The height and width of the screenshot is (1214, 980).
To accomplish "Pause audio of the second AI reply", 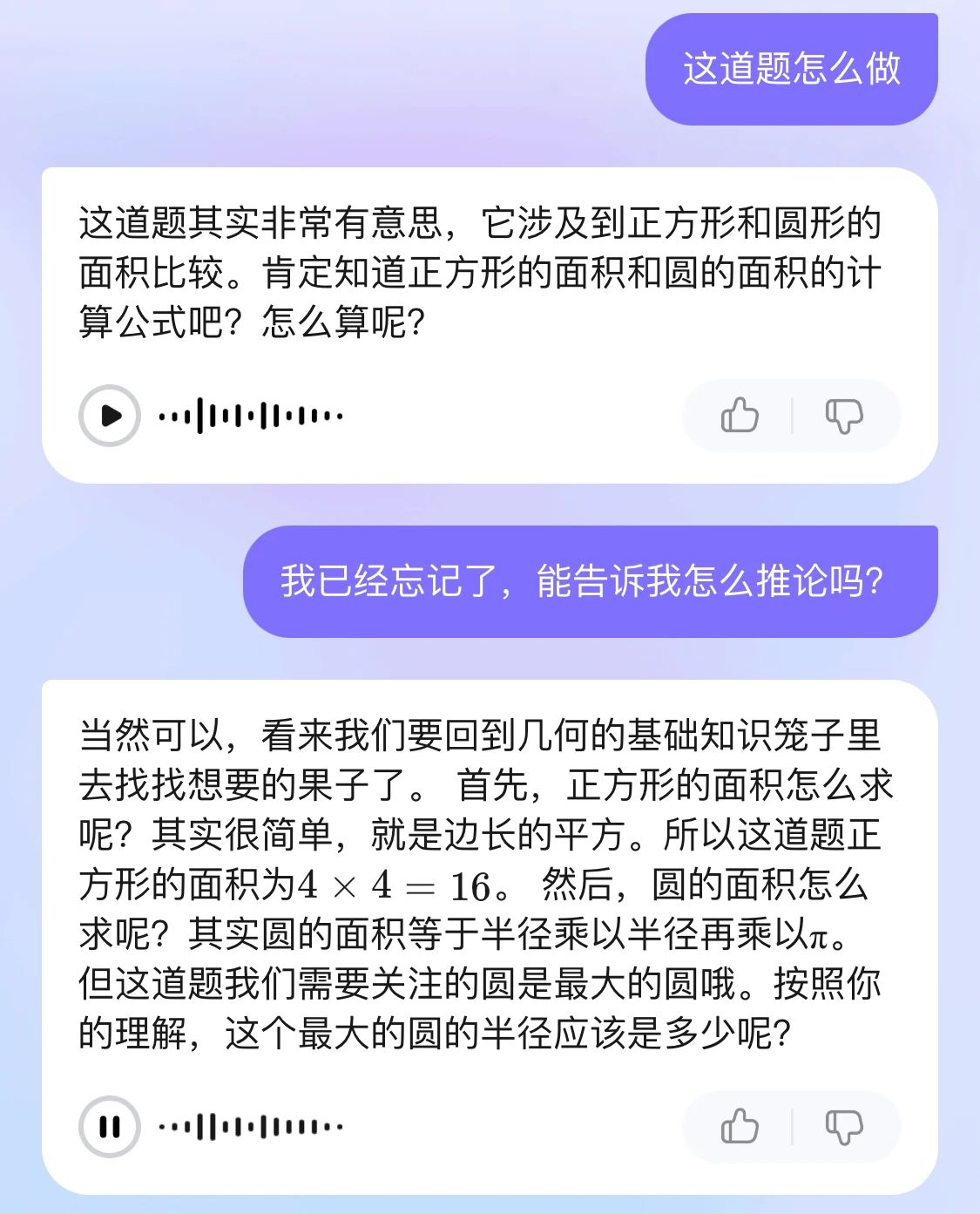I will [x=110, y=1127].
